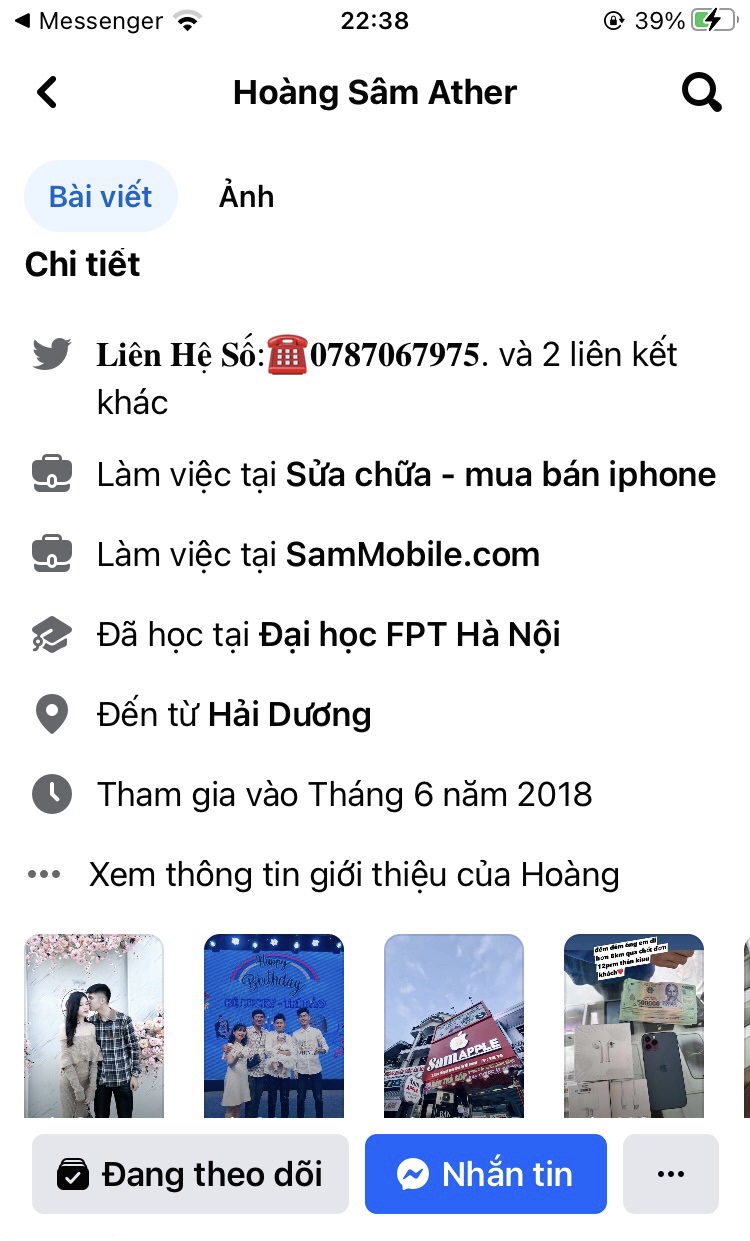This screenshot has width=750, height=1241.
Task: Open the birthday party group photo
Action: click(274, 1025)
